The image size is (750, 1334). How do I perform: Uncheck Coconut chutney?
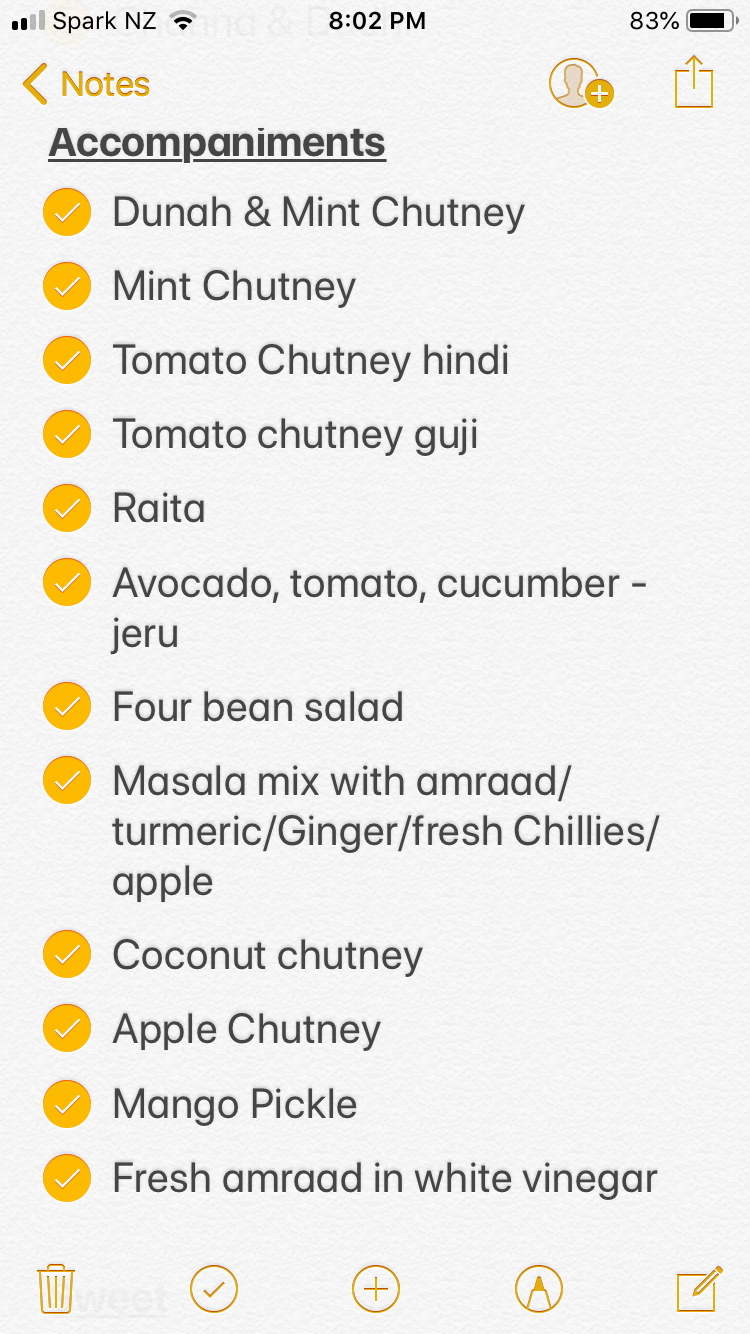click(67, 955)
